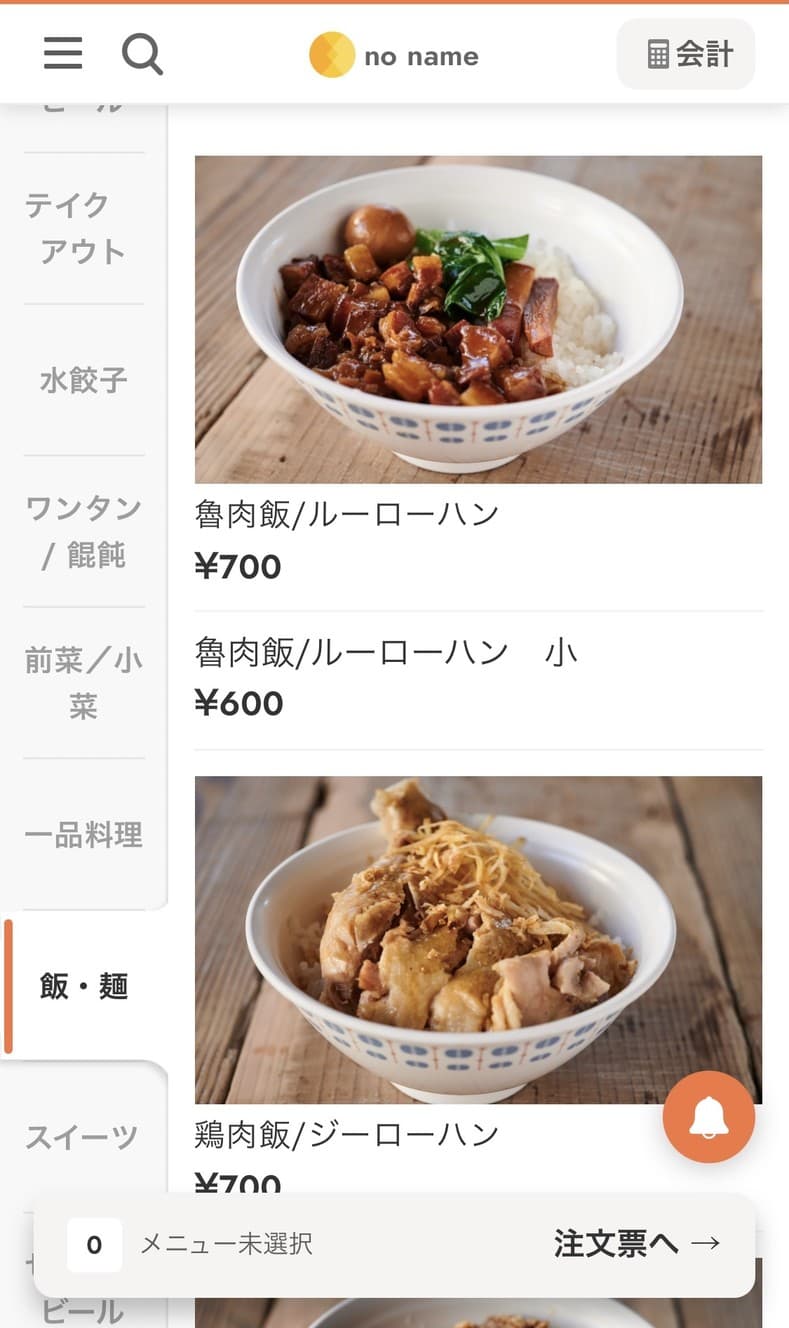Switch to the スイーツ category

coord(80,1136)
